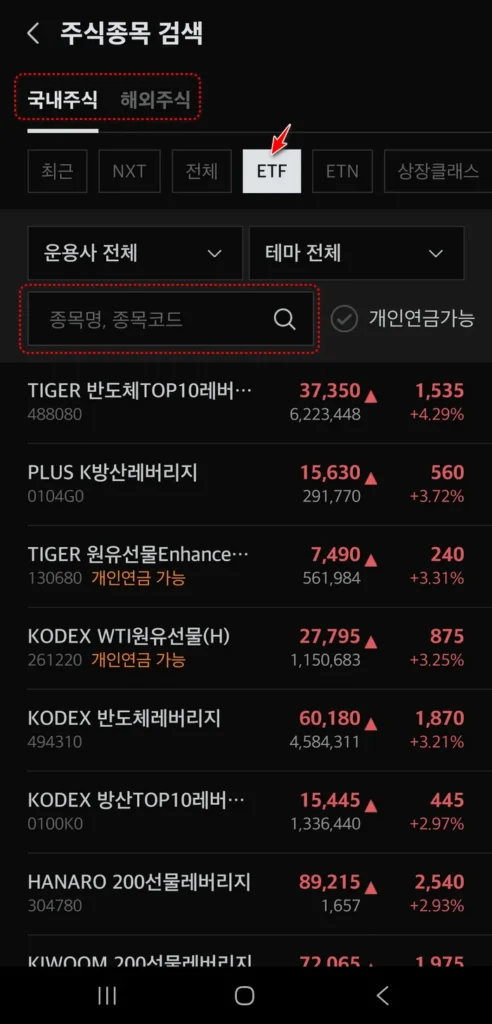
Task: Select the 전체 filter chip
Action: (x=201, y=171)
